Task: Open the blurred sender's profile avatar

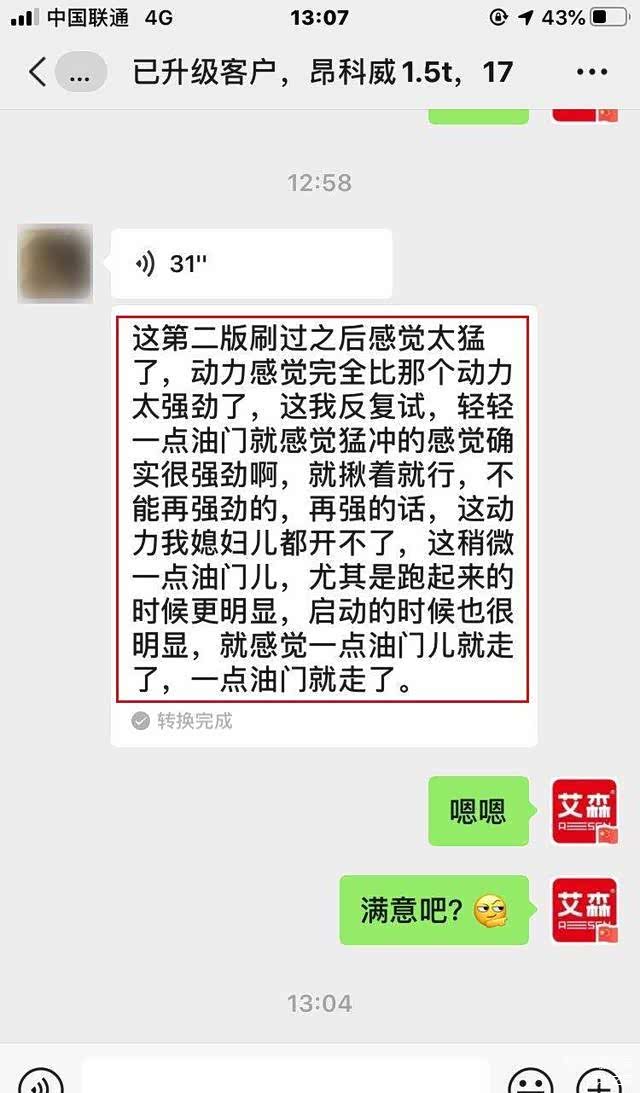Action: (x=55, y=264)
